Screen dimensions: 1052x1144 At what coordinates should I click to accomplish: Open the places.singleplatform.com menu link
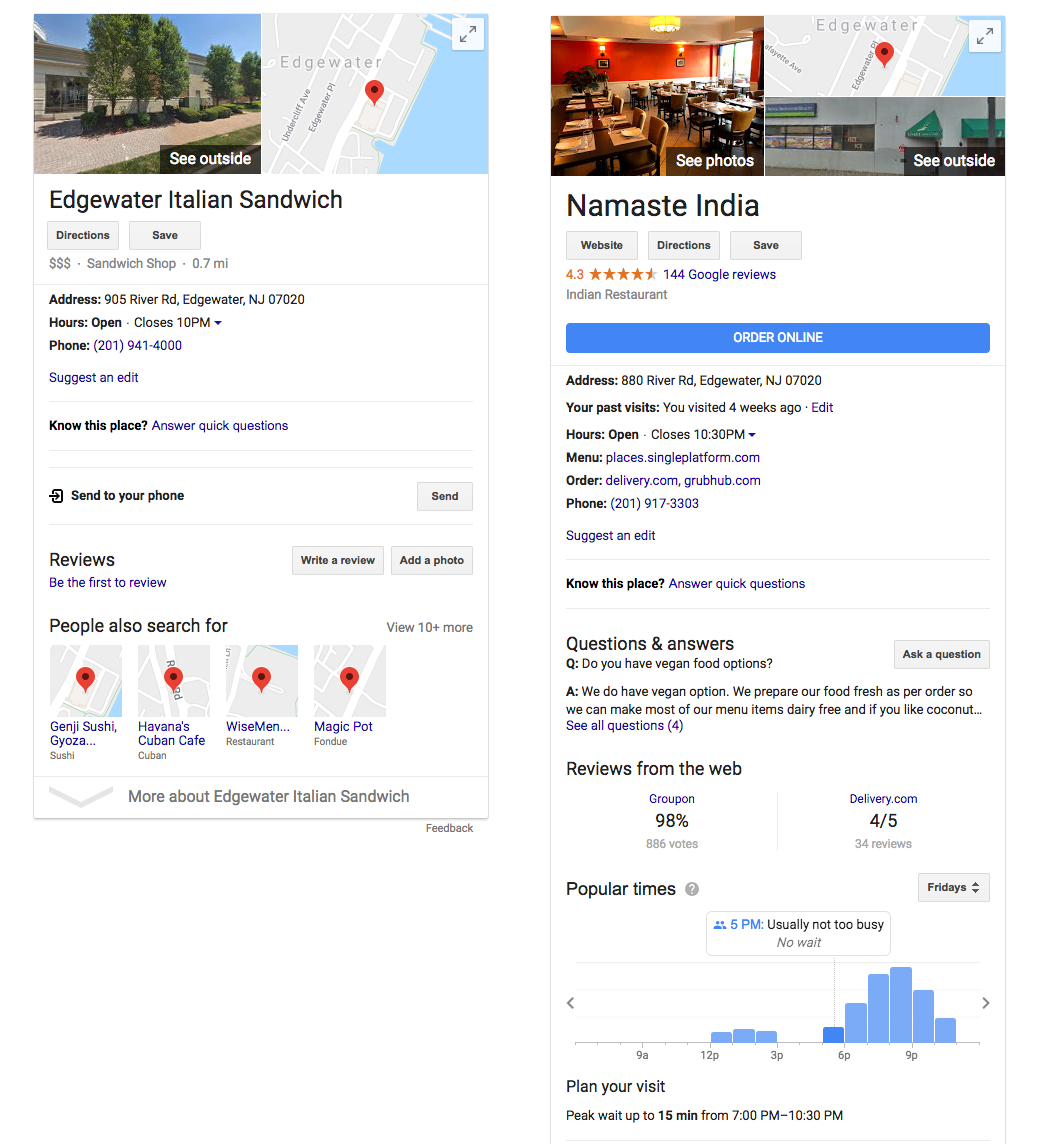(682, 458)
